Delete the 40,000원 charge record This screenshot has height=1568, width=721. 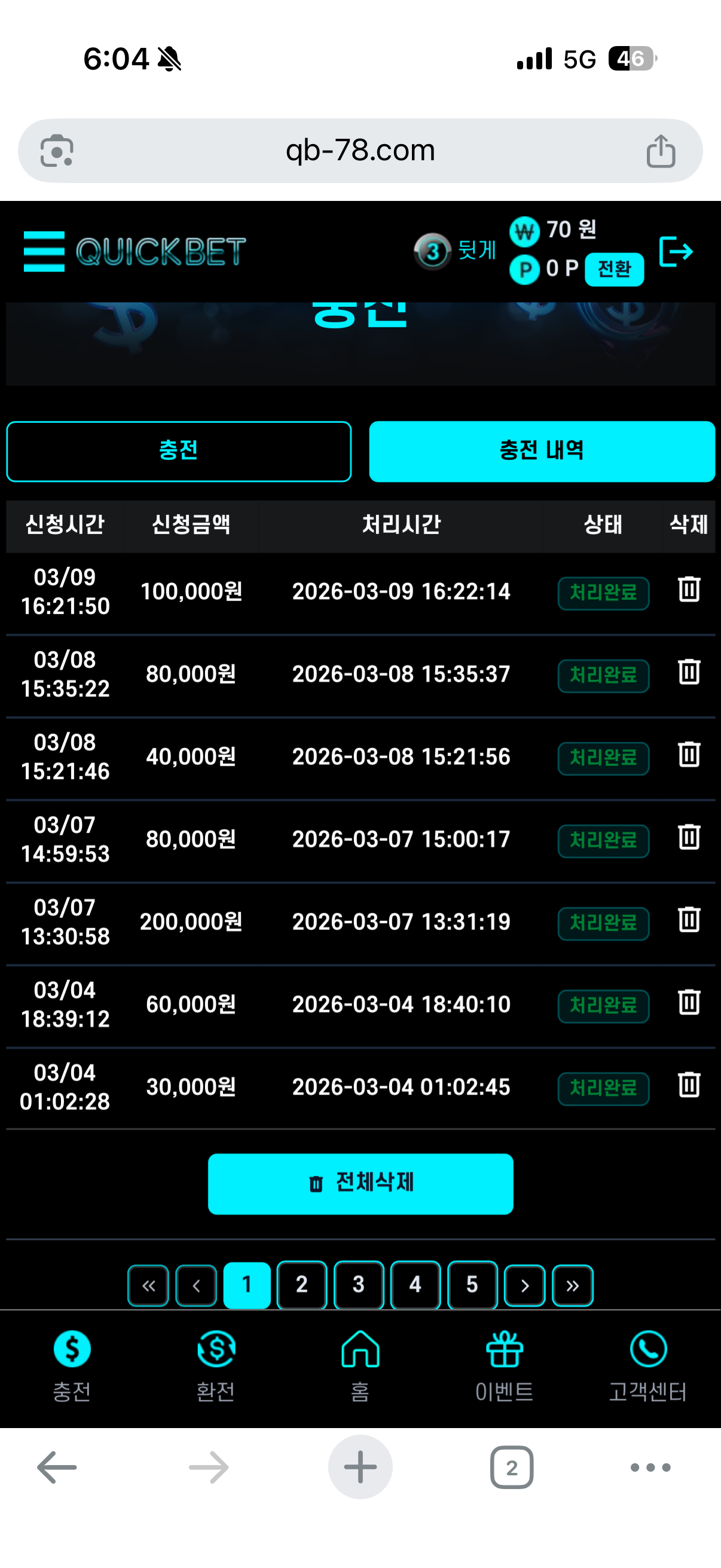(x=689, y=755)
